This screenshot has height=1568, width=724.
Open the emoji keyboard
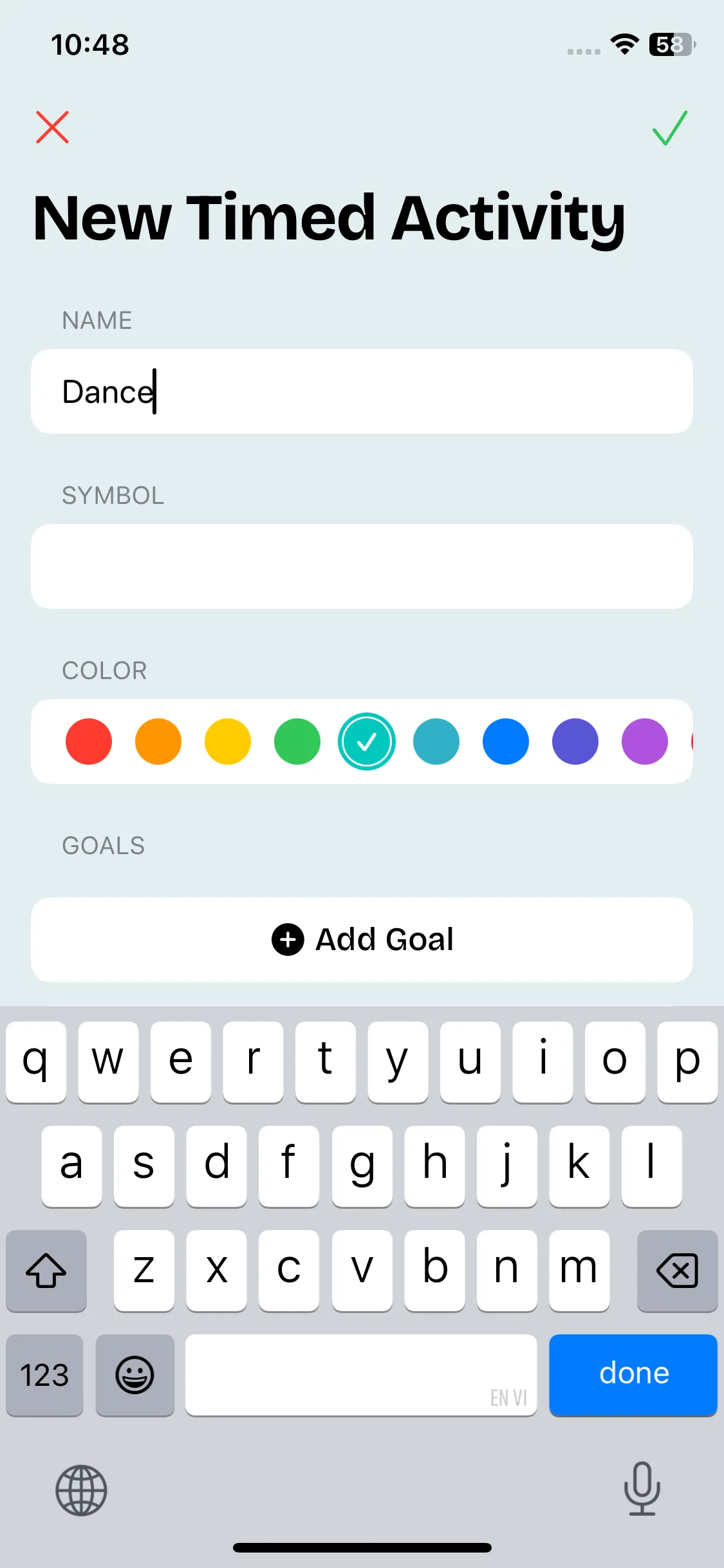[135, 1375]
